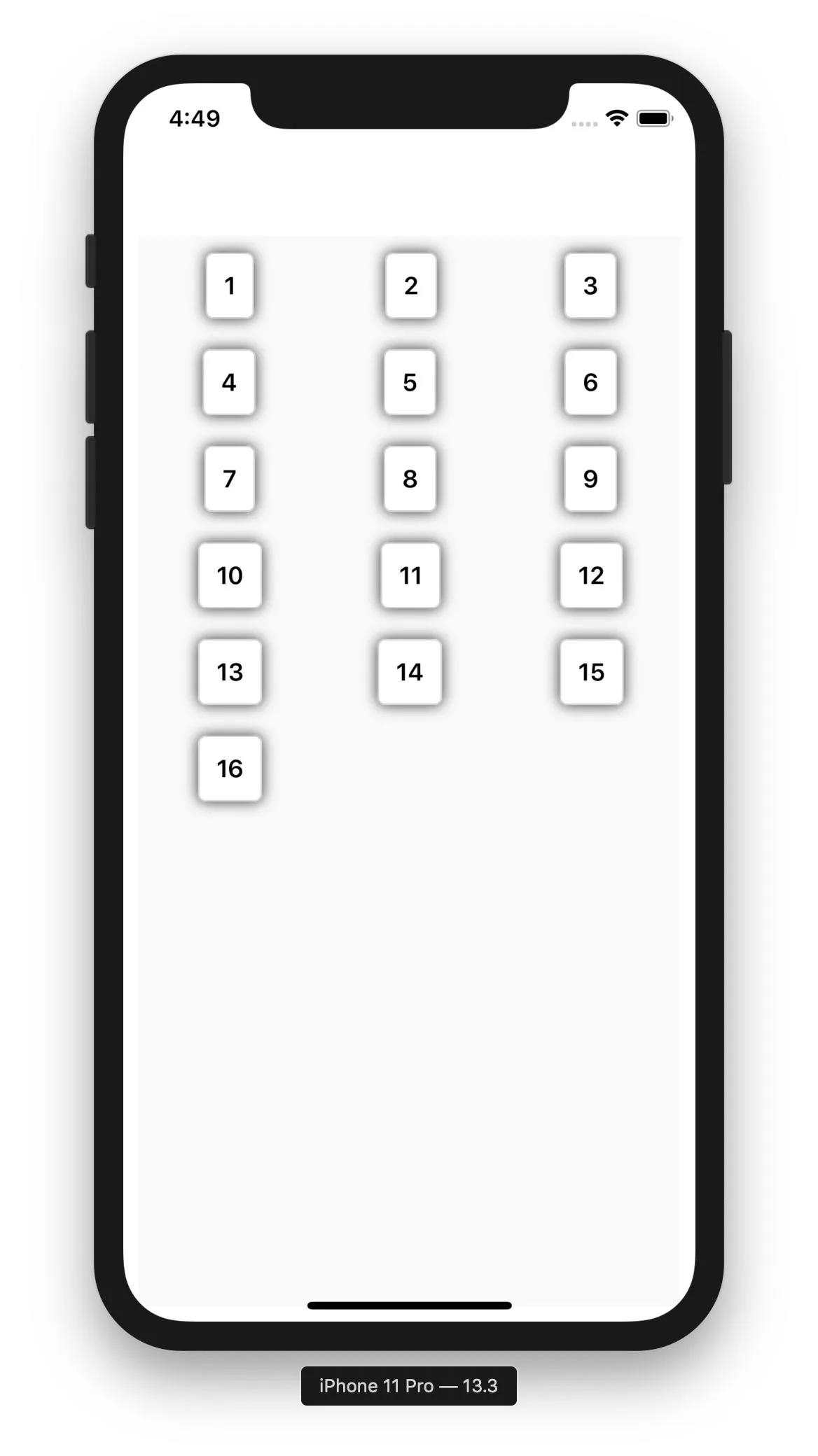Image resolution: width=818 pixels, height=1456 pixels.
Task: Choose the button labeled 3
Action: tap(590, 286)
